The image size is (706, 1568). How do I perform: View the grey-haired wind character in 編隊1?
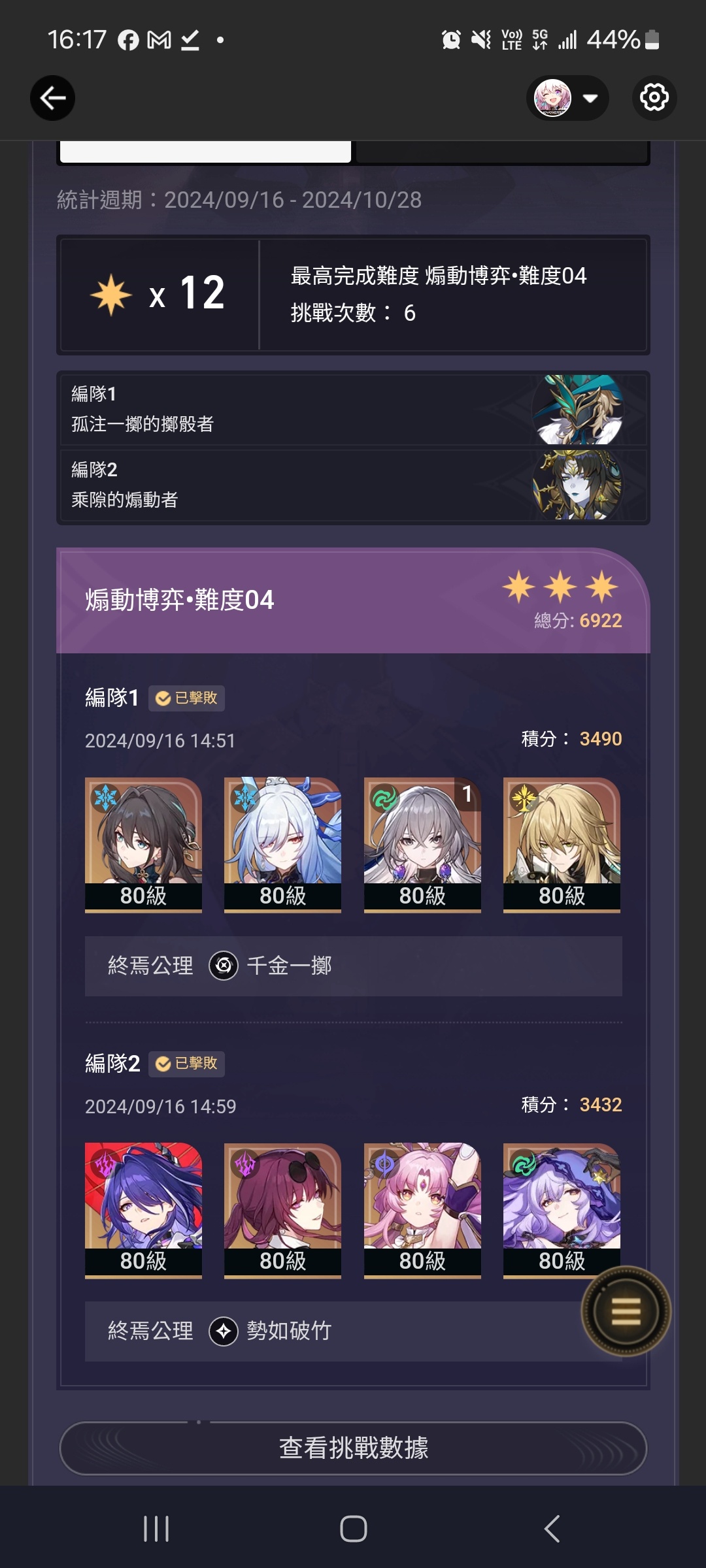(422, 843)
